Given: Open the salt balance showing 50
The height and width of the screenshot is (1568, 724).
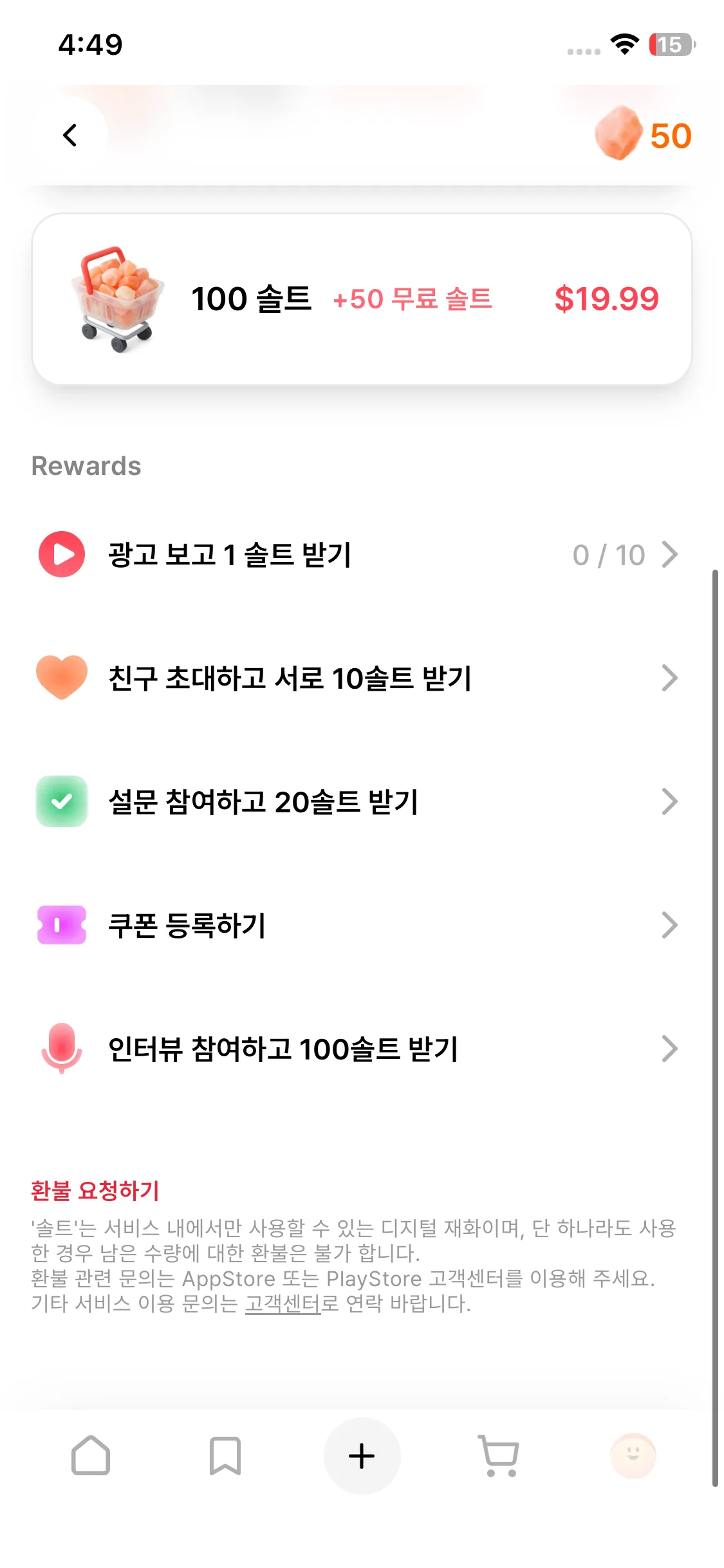Looking at the screenshot, I should 644,135.
